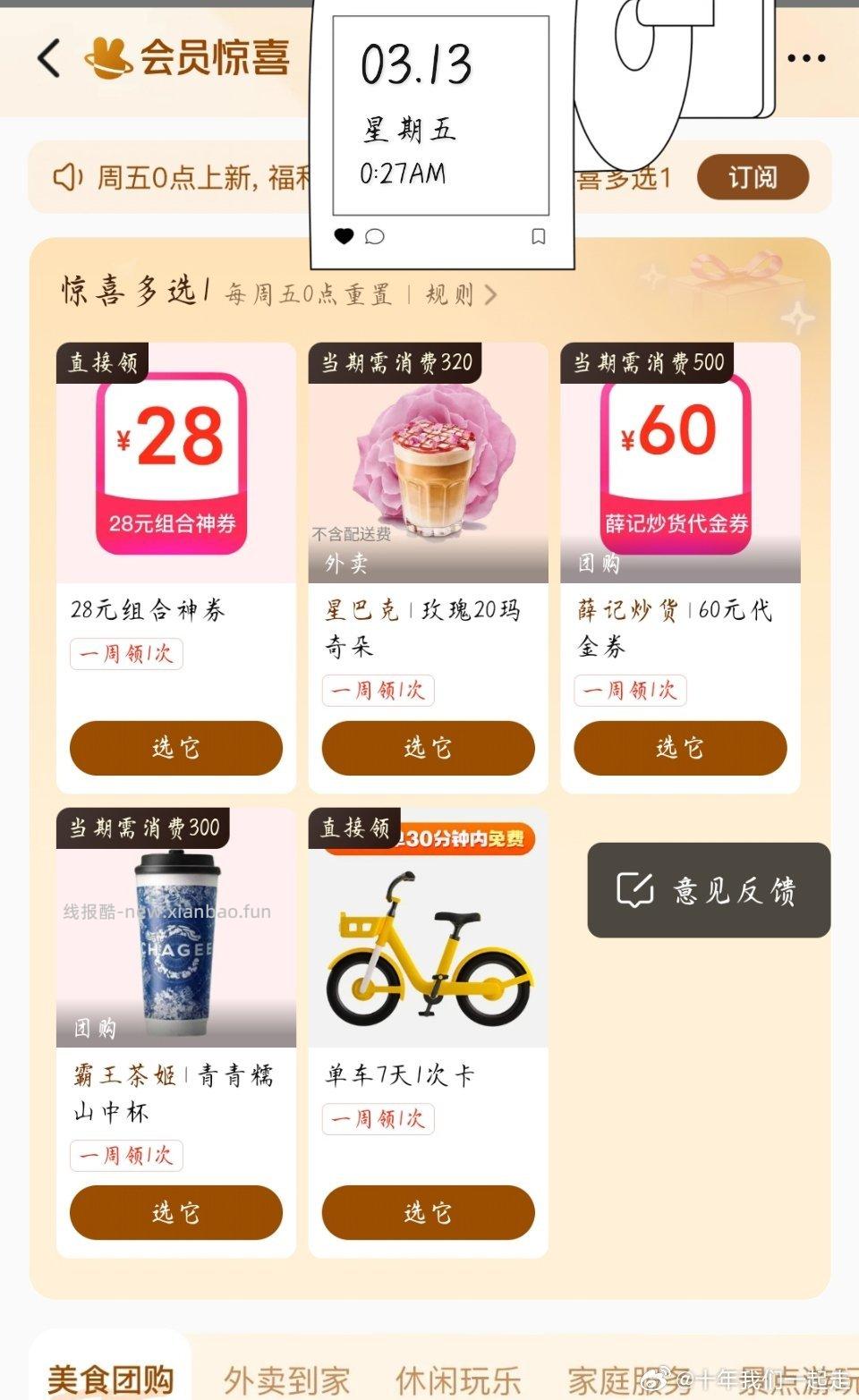Choose the 单车7天1次卡 via its 选它 button
This screenshot has width=859, height=1400.
pyautogui.click(x=427, y=1213)
